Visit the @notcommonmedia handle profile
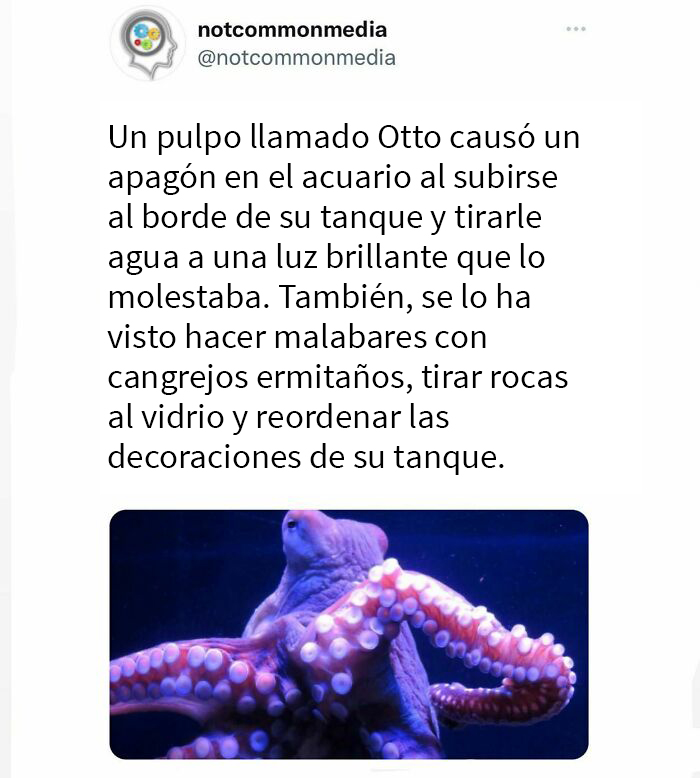The image size is (700, 778). (x=296, y=58)
